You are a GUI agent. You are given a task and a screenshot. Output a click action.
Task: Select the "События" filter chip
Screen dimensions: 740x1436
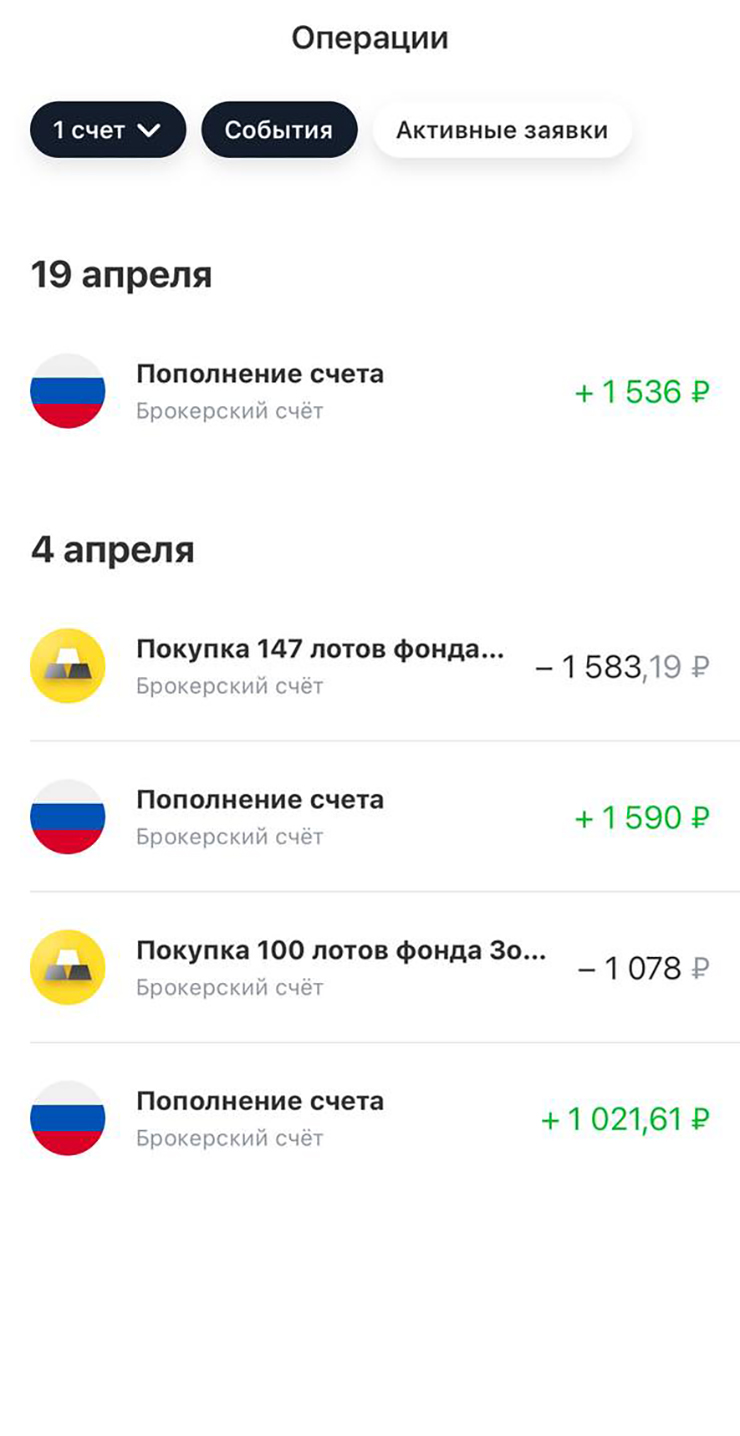coord(279,130)
